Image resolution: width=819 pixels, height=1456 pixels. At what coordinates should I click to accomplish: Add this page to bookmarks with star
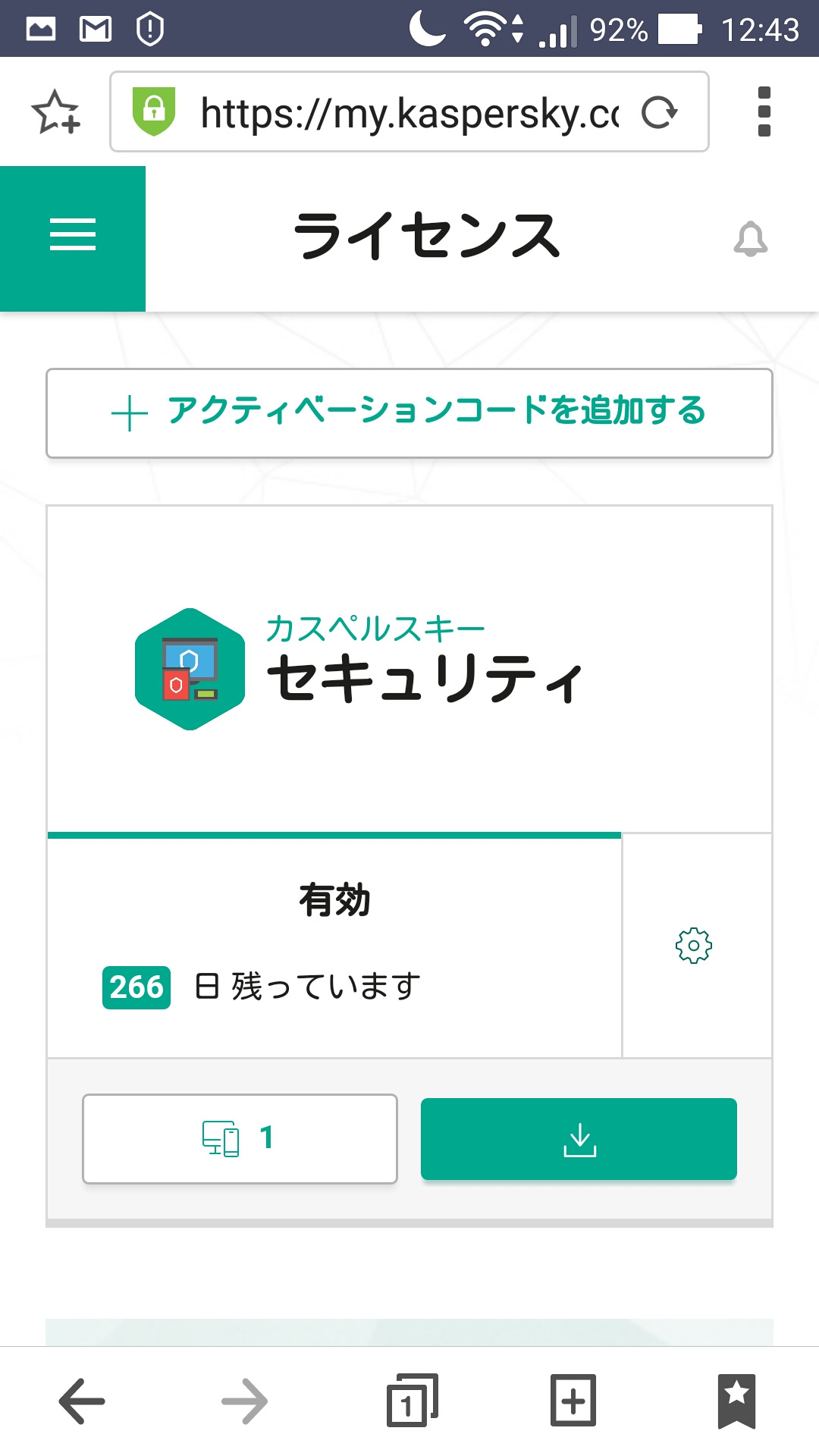click(x=55, y=112)
